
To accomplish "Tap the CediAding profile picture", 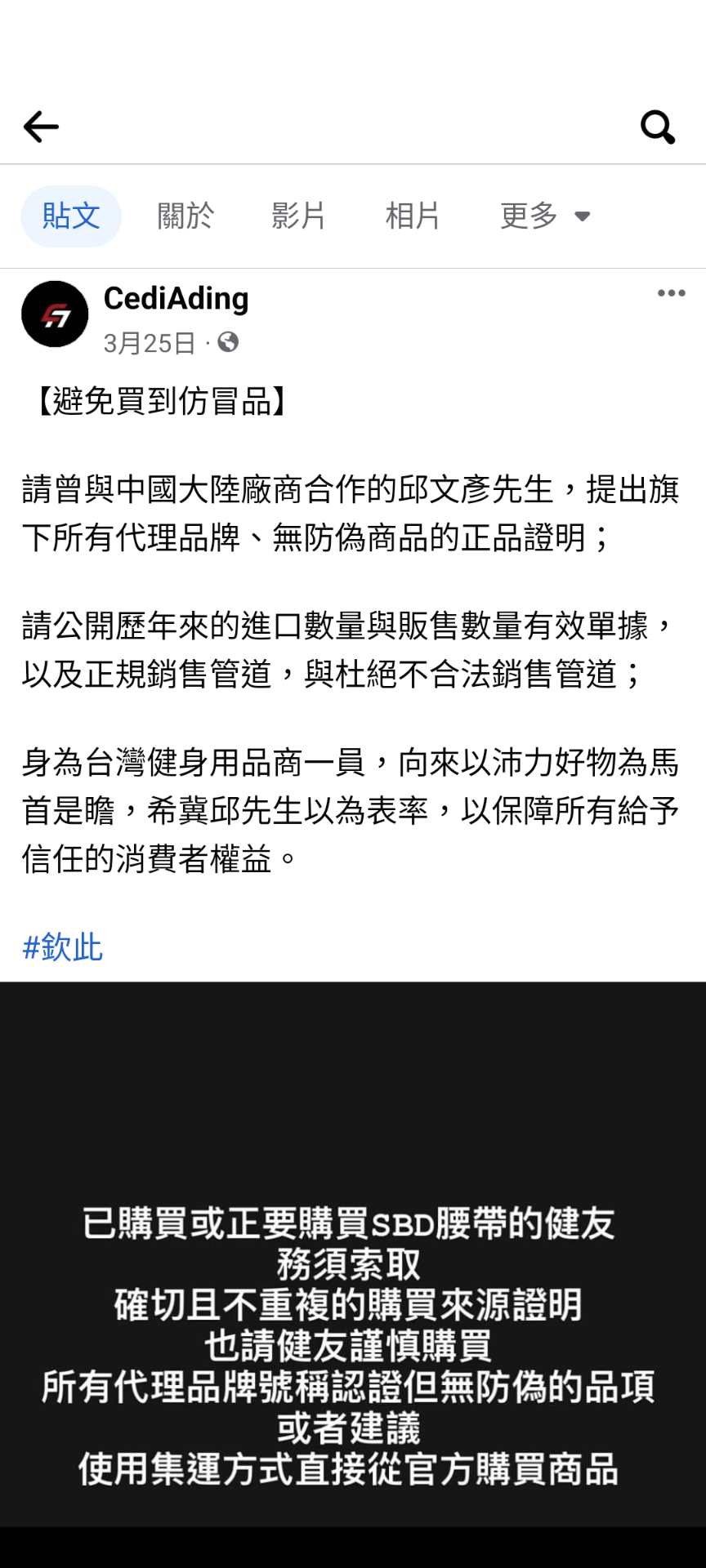I will pos(55,314).
